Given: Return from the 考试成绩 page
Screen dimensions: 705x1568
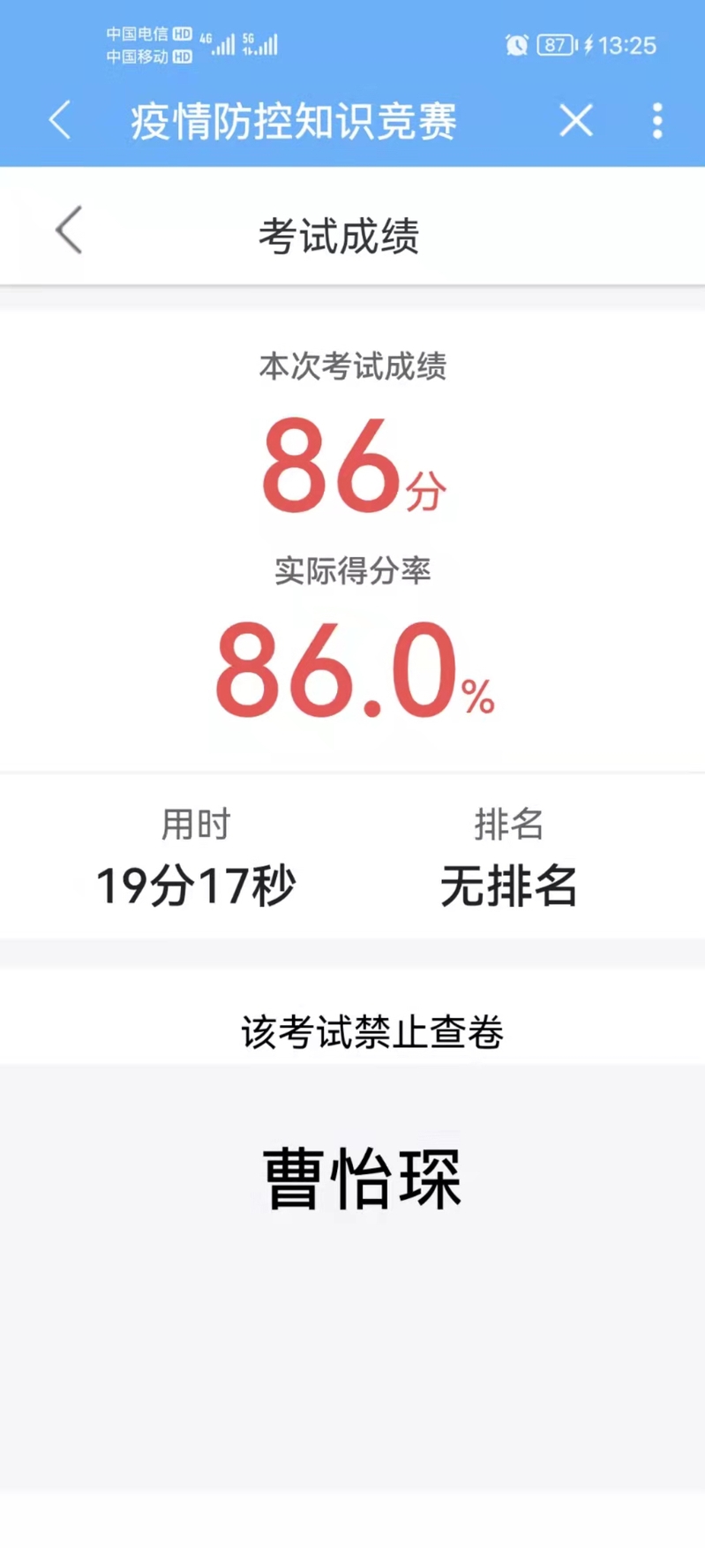Looking at the screenshot, I should point(69,230).
